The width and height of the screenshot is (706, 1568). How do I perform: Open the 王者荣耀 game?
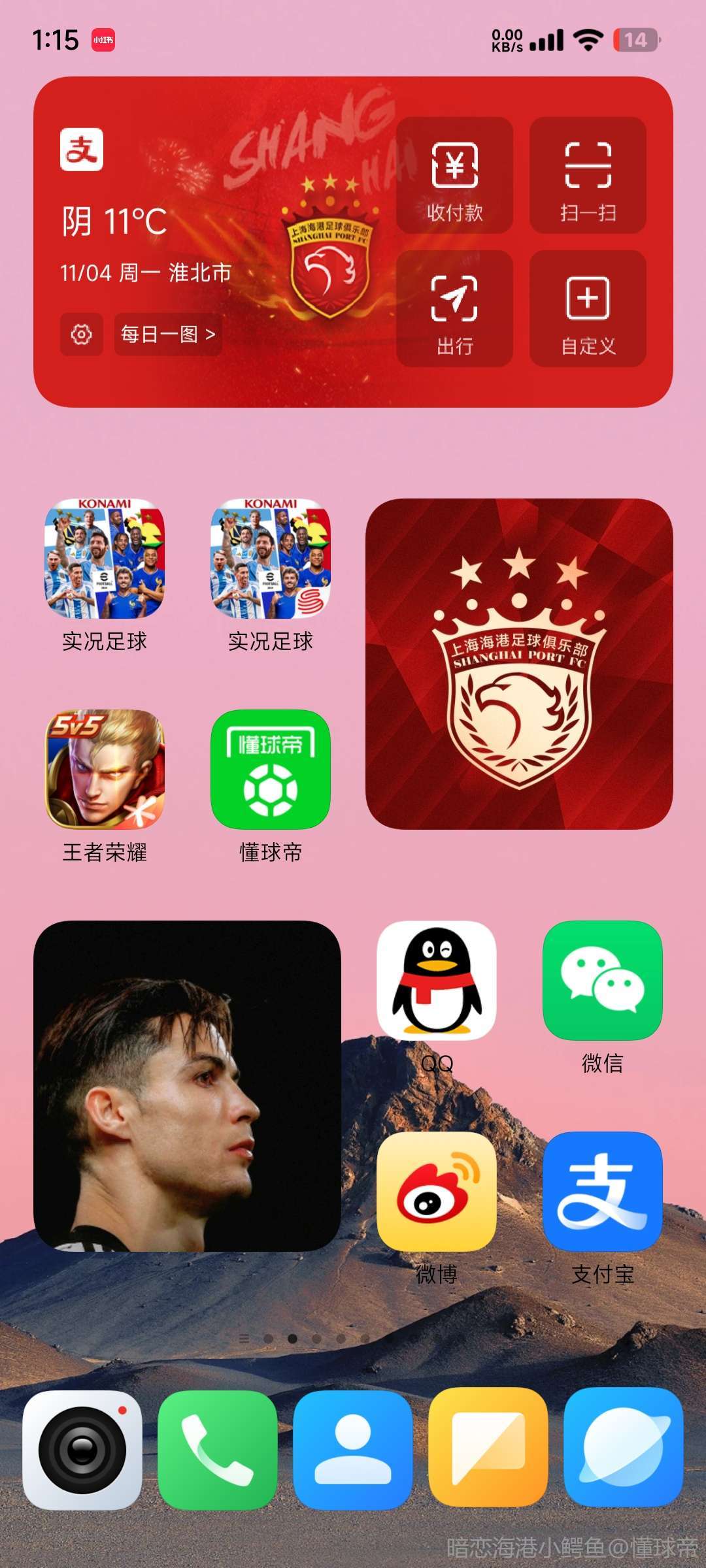105,770
